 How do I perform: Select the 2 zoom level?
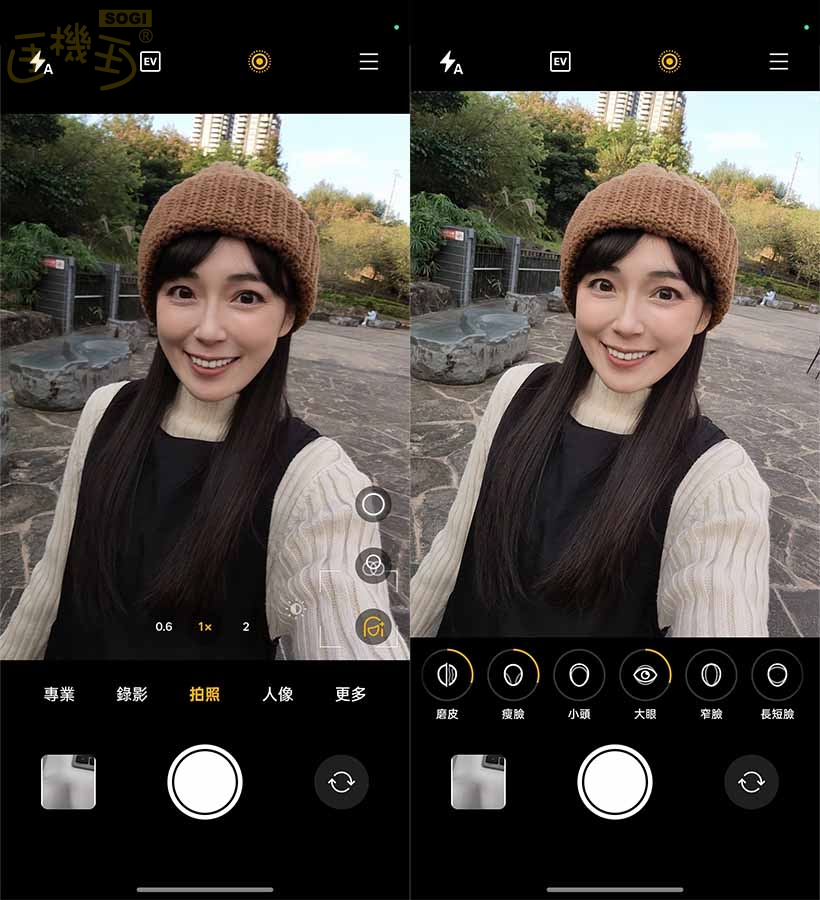[246, 627]
